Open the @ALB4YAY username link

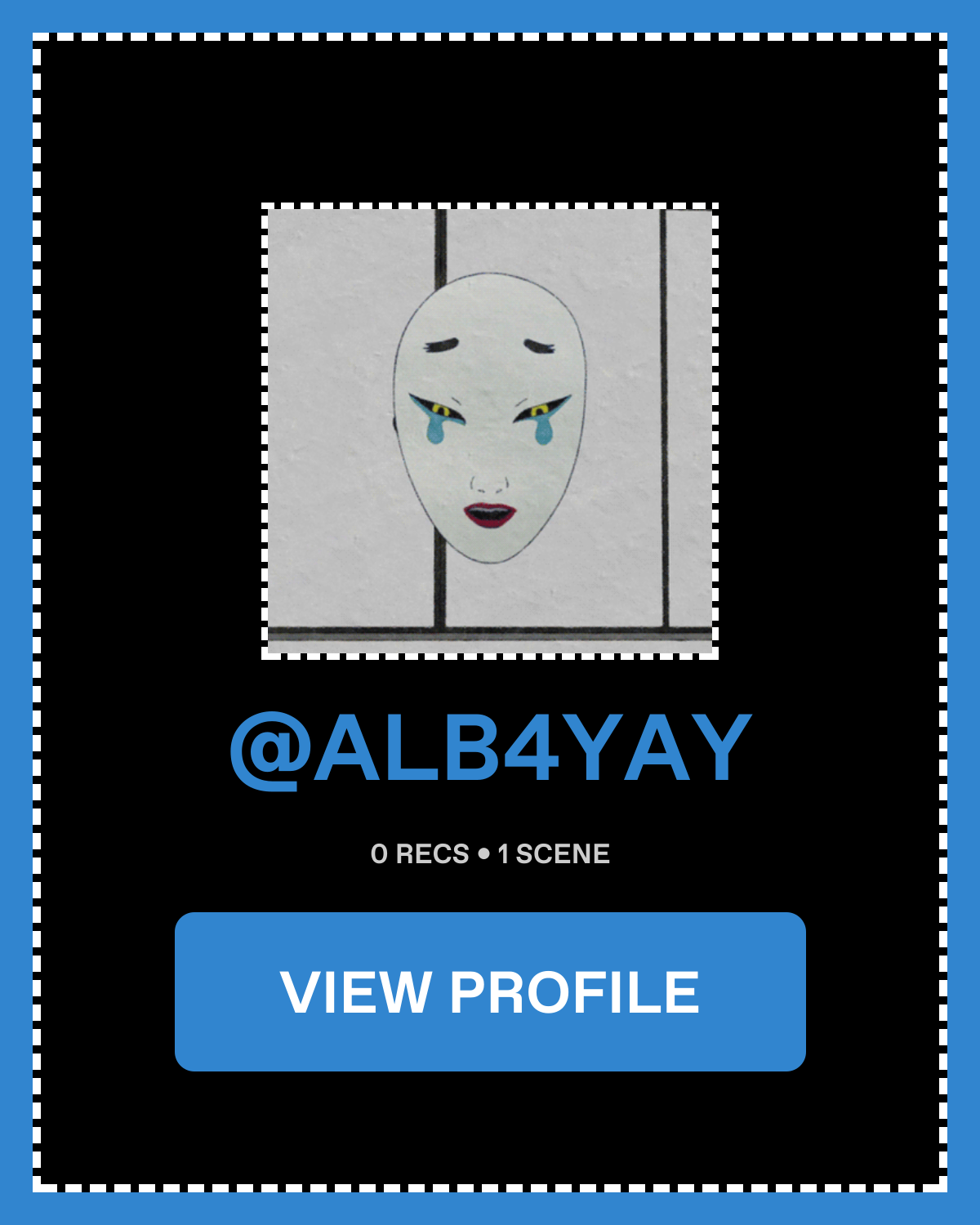coord(490,748)
